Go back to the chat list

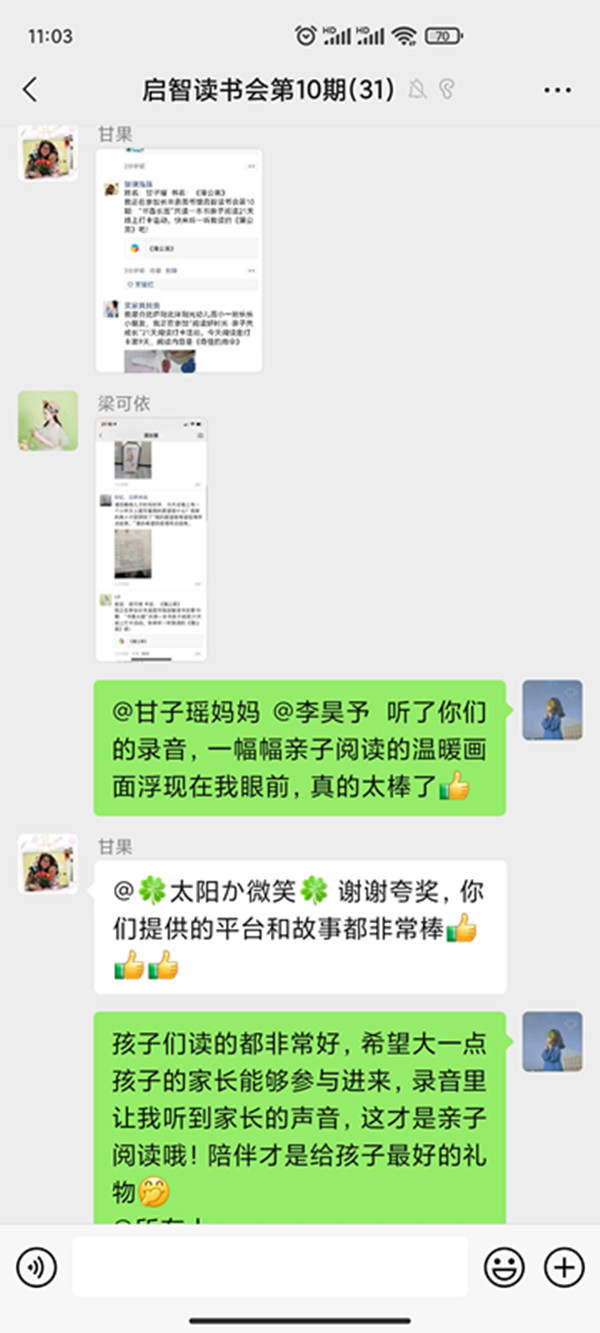[x=30, y=90]
